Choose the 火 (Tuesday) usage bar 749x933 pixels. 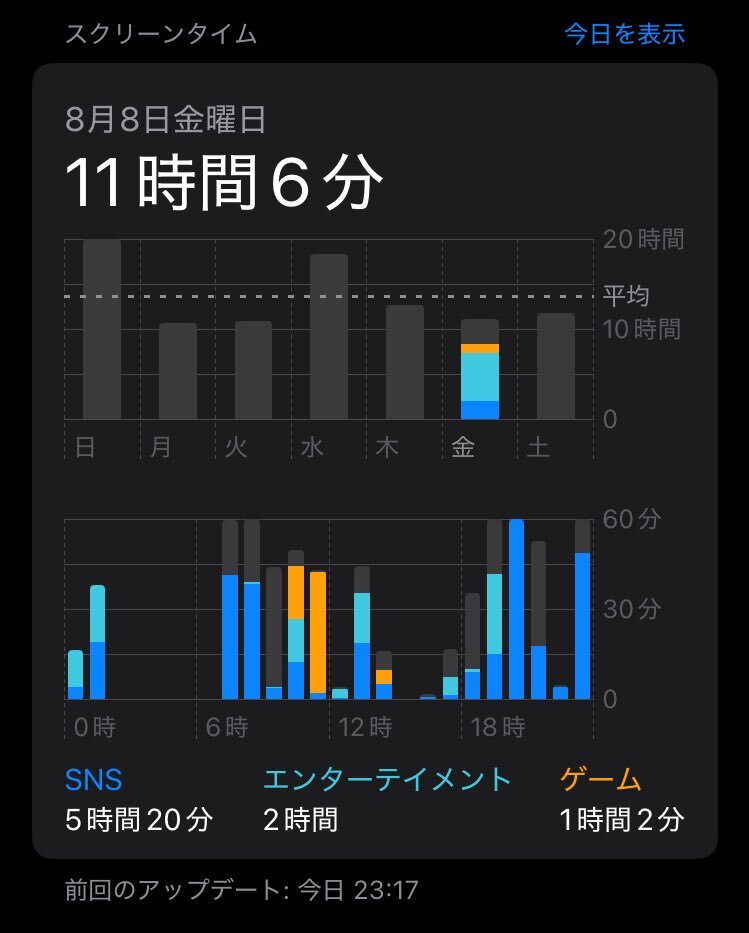tap(253, 370)
